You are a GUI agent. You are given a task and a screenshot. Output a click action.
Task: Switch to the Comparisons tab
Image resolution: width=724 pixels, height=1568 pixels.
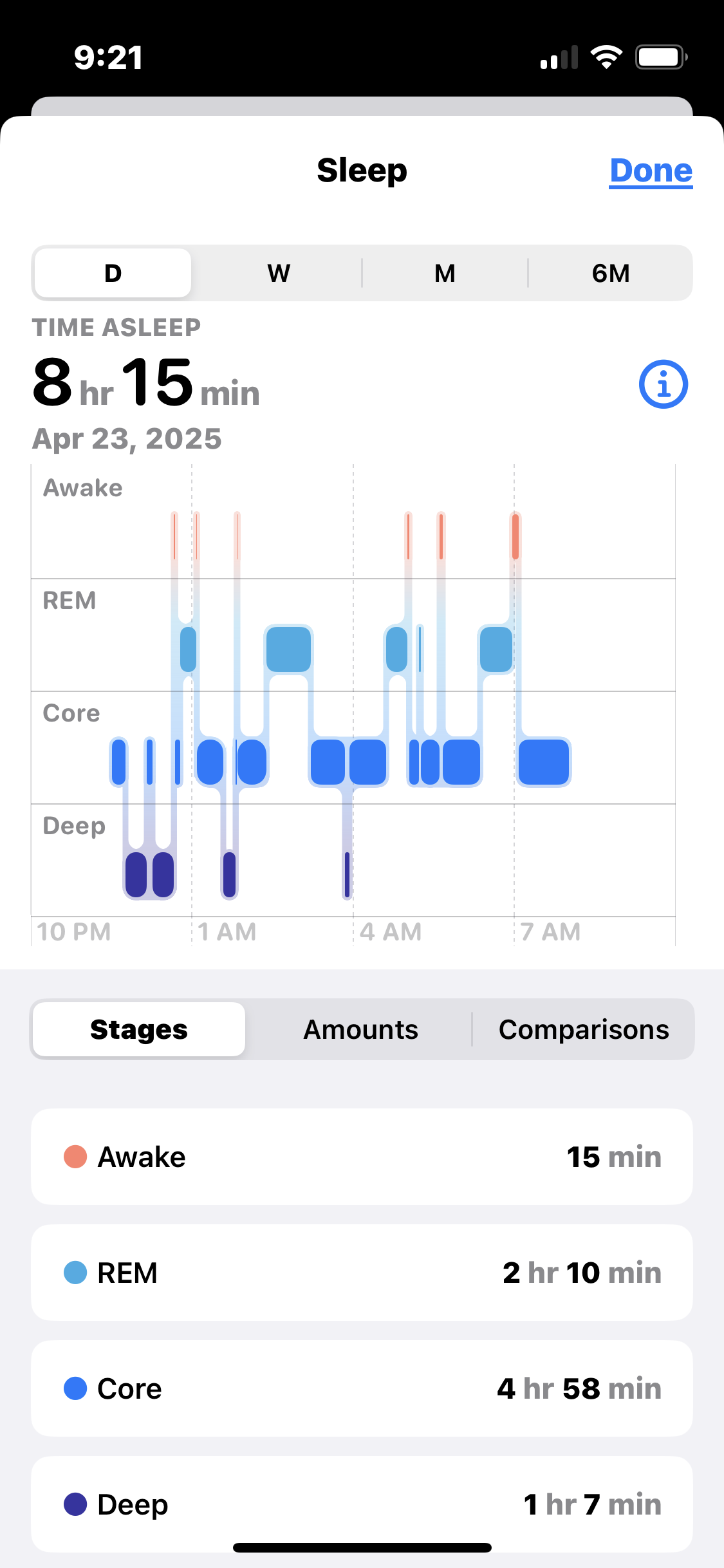[x=584, y=1029]
